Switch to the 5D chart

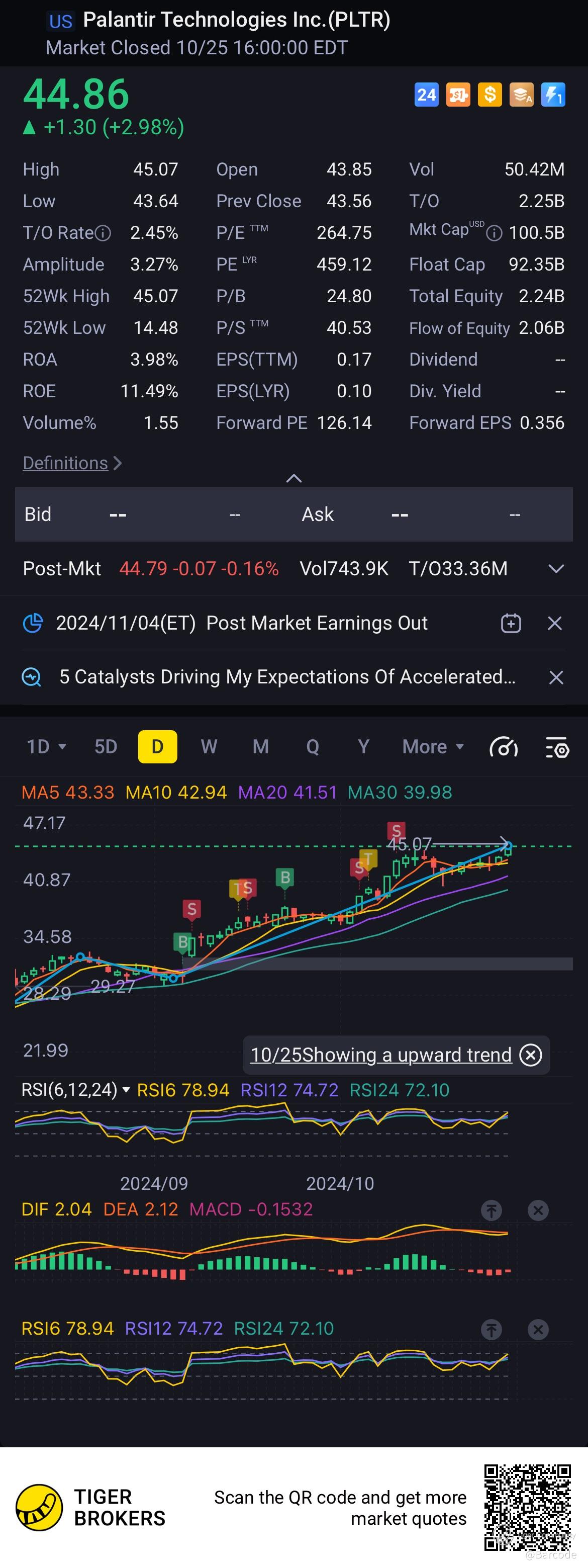[106, 747]
